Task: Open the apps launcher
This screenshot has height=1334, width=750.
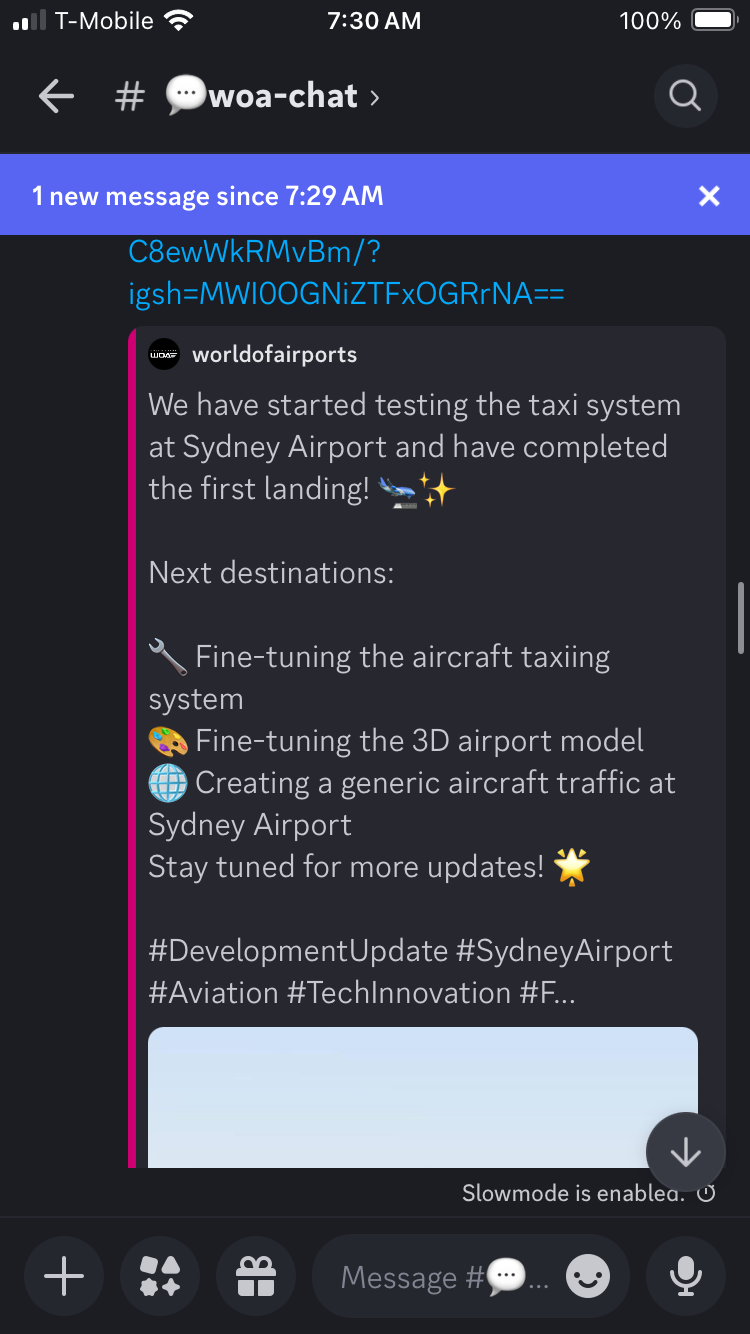Action: tap(159, 1277)
